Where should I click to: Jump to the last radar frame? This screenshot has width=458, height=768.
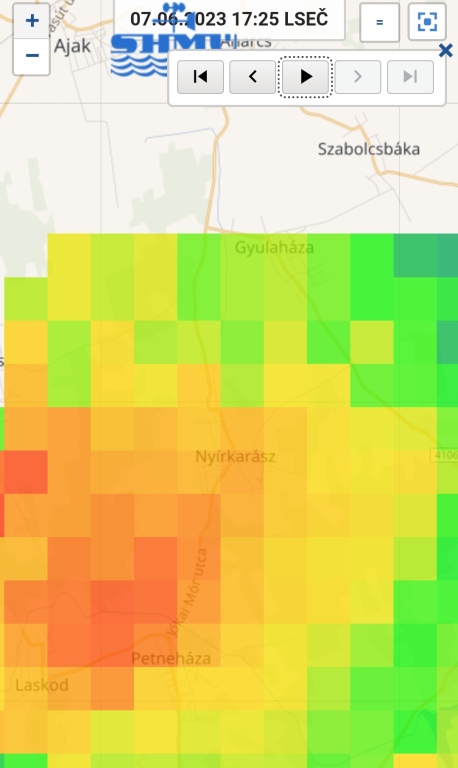point(410,77)
